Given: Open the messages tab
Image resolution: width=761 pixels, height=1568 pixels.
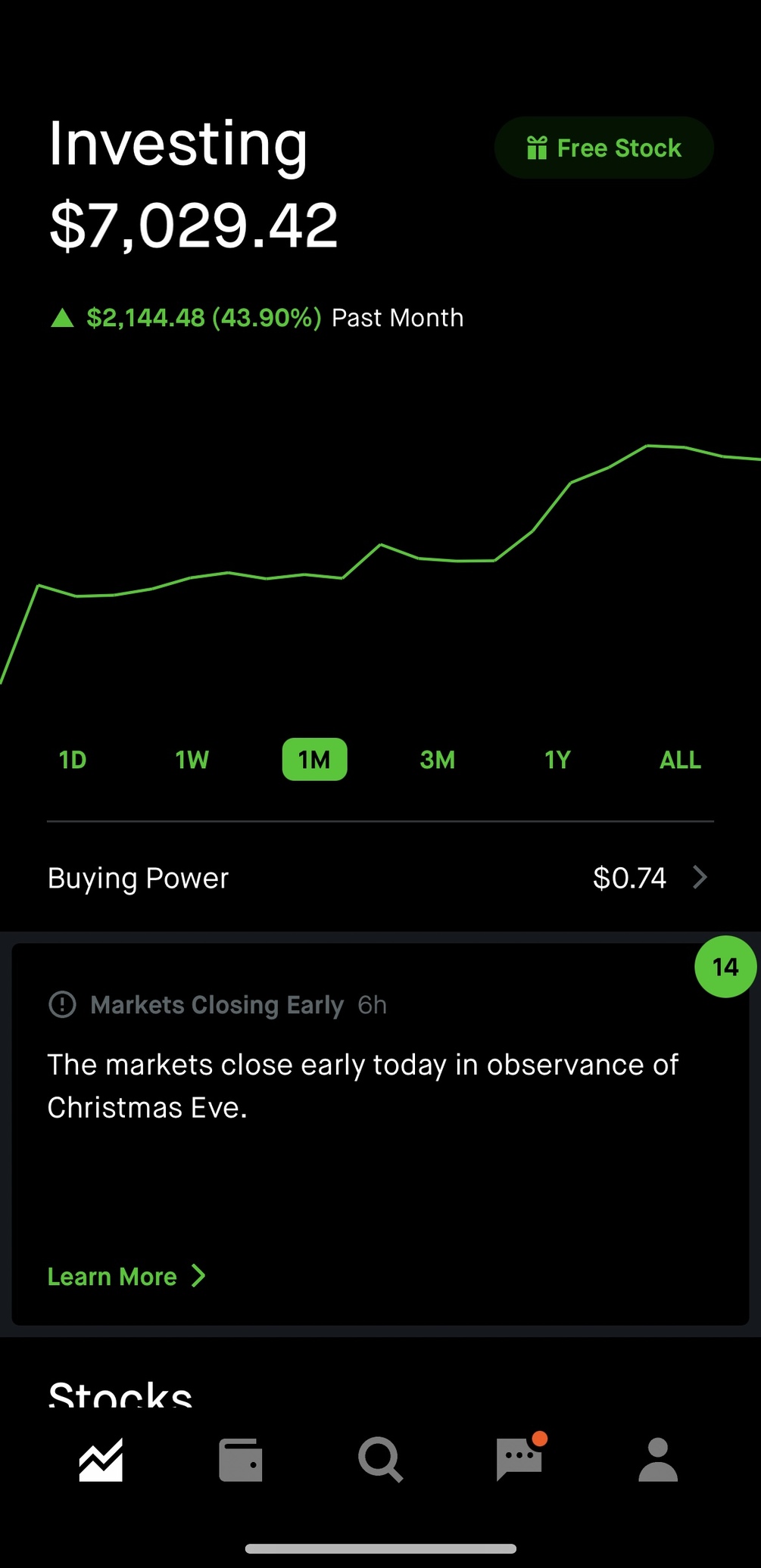Looking at the screenshot, I should [x=519, y=1460].
